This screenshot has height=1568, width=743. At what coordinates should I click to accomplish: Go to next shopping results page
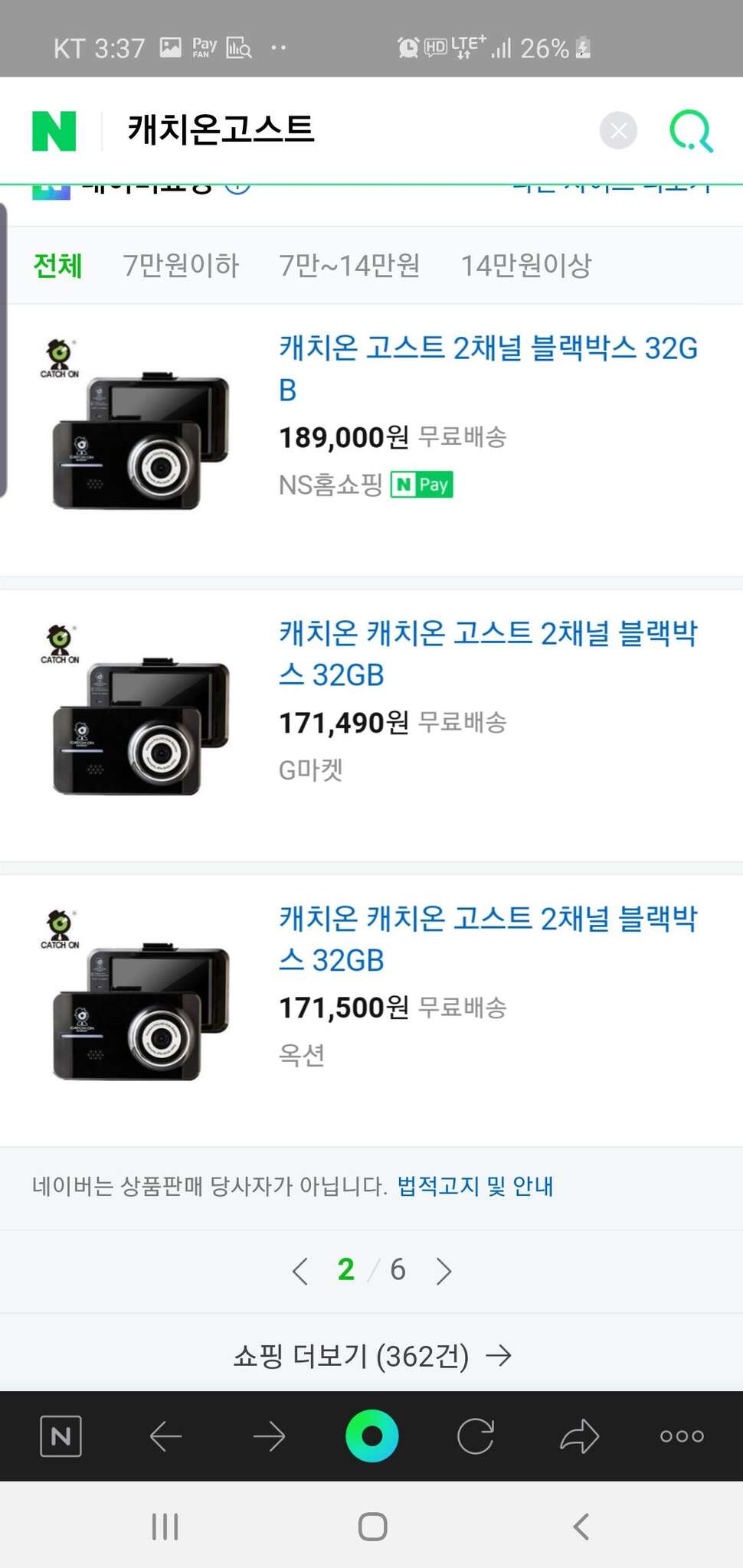point(444,1271)
